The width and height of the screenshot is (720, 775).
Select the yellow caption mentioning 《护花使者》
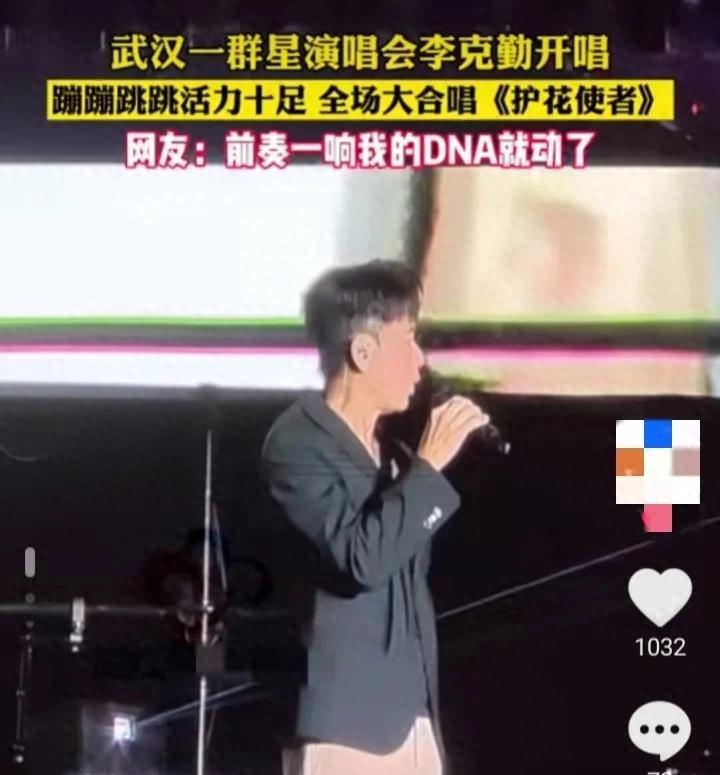pyautogui.click(x=360, y=98)
